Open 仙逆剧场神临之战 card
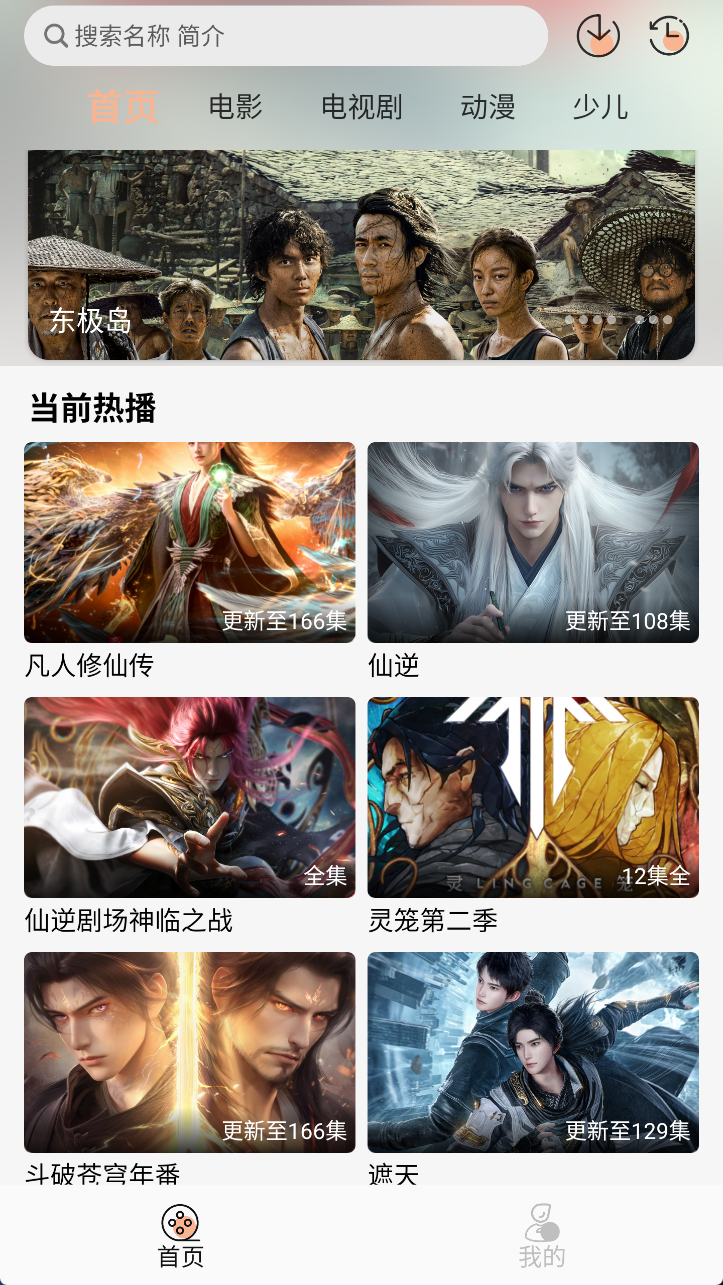The image size is (723, 1285). pos(189,797)
